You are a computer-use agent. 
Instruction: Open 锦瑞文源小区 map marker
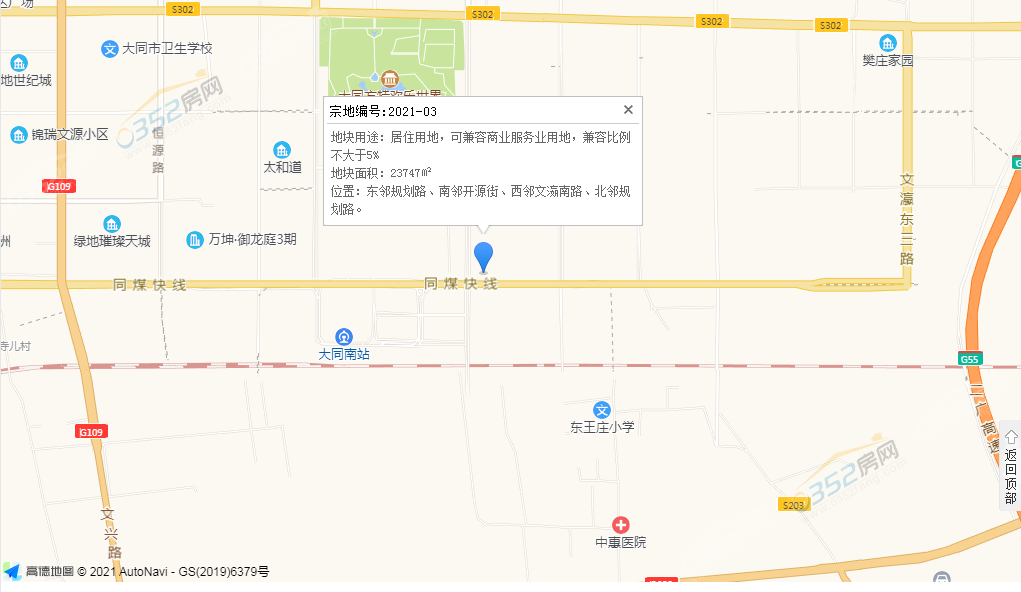(x=19, y=134)
